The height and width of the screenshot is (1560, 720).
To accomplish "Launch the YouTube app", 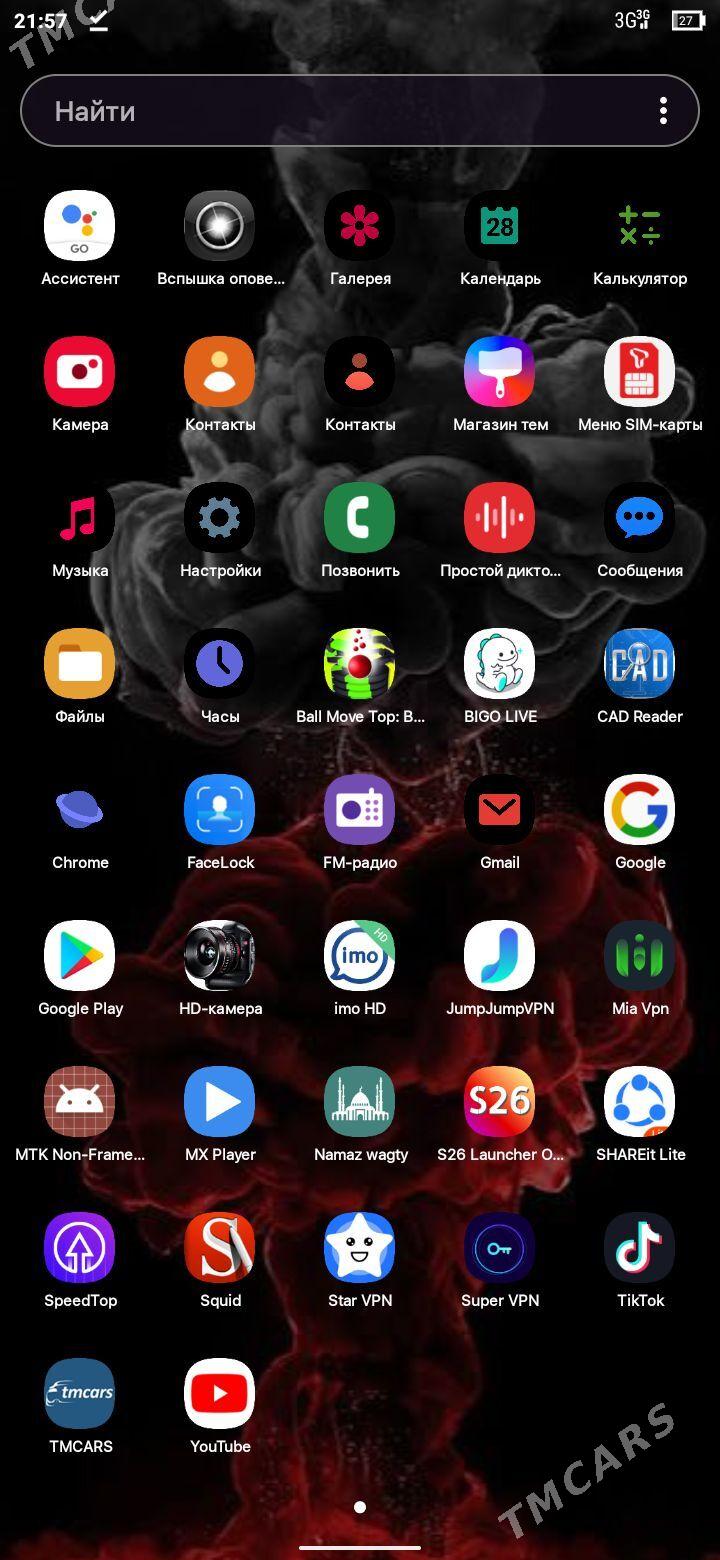I will (220, 1394).
